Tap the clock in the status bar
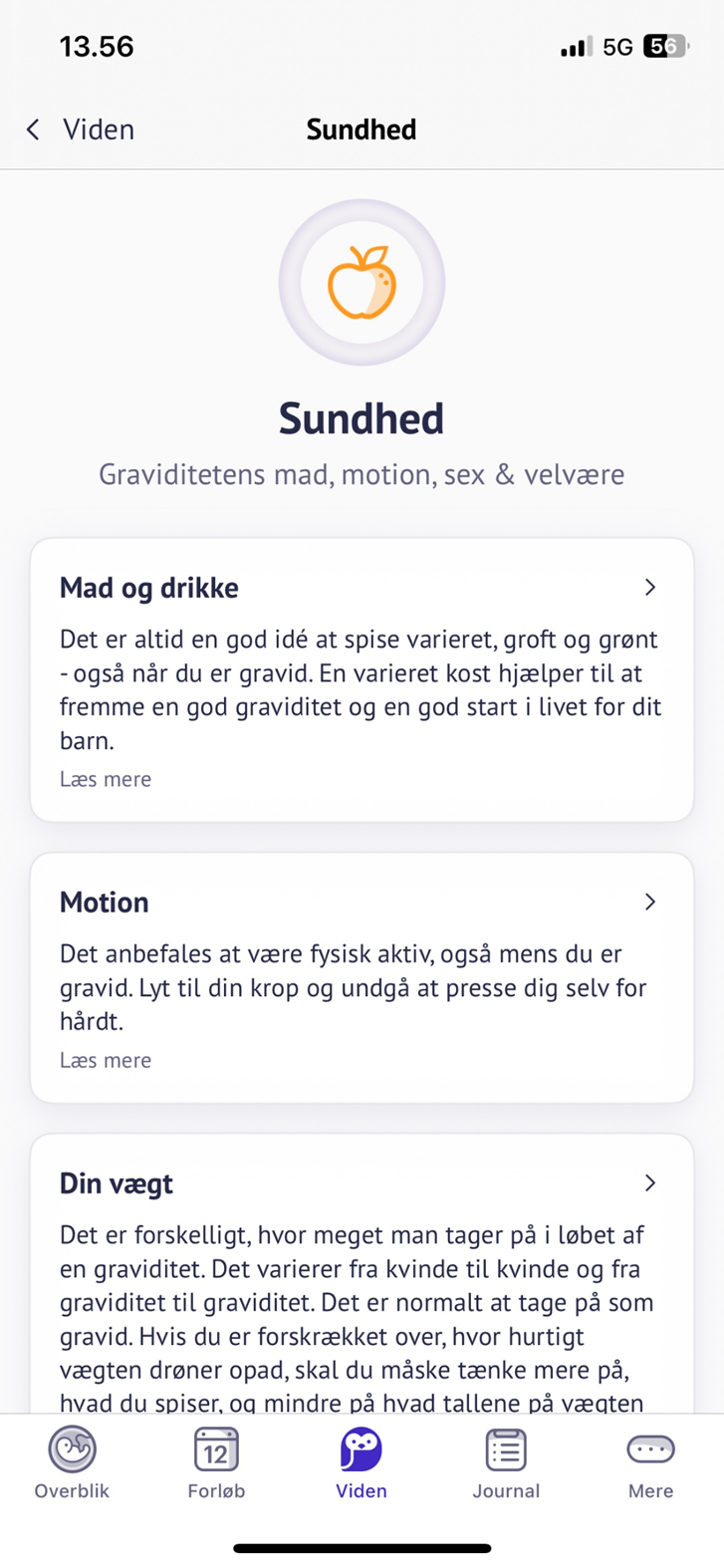 [96, 46]
